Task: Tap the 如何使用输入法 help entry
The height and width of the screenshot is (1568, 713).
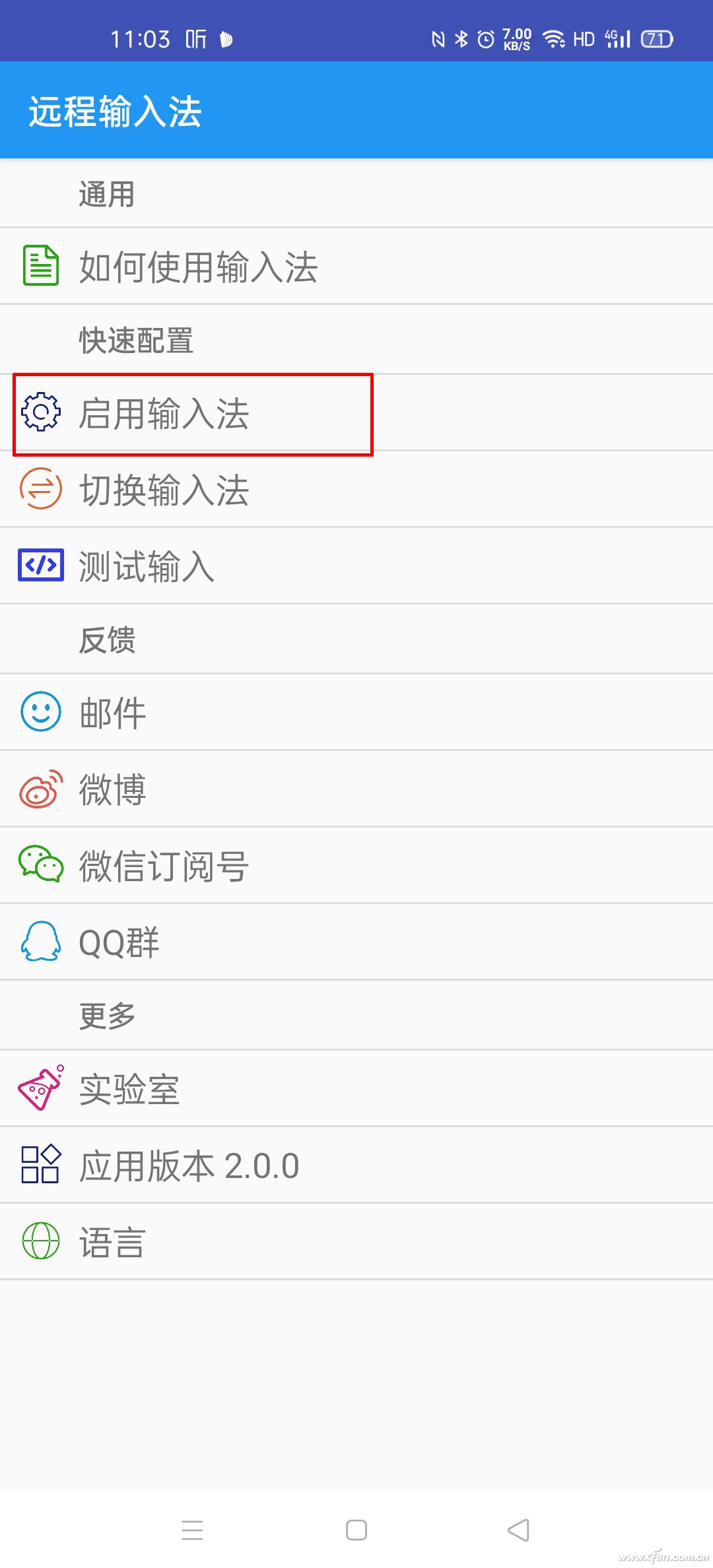Action: pos(198,267)
